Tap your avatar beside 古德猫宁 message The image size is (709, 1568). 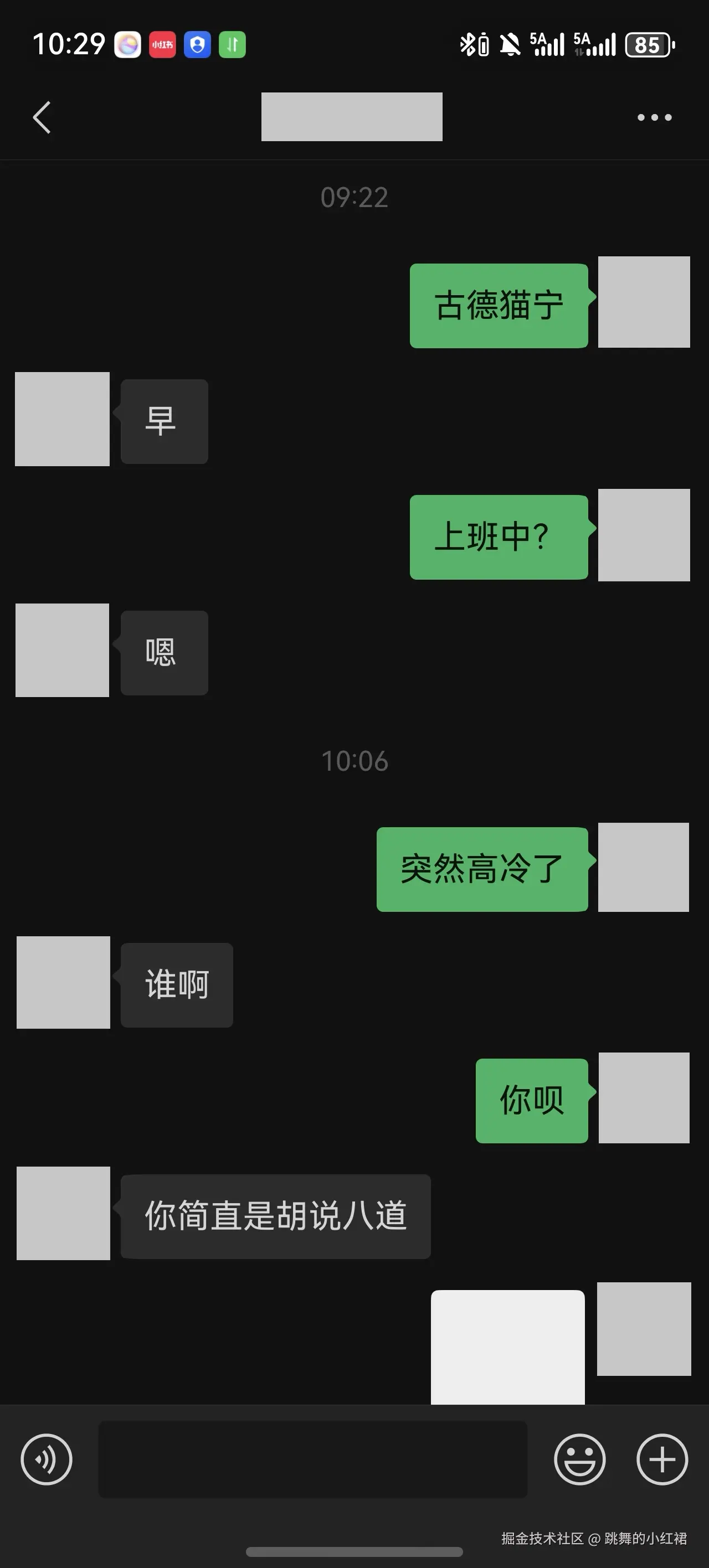(x=644, y=302)
